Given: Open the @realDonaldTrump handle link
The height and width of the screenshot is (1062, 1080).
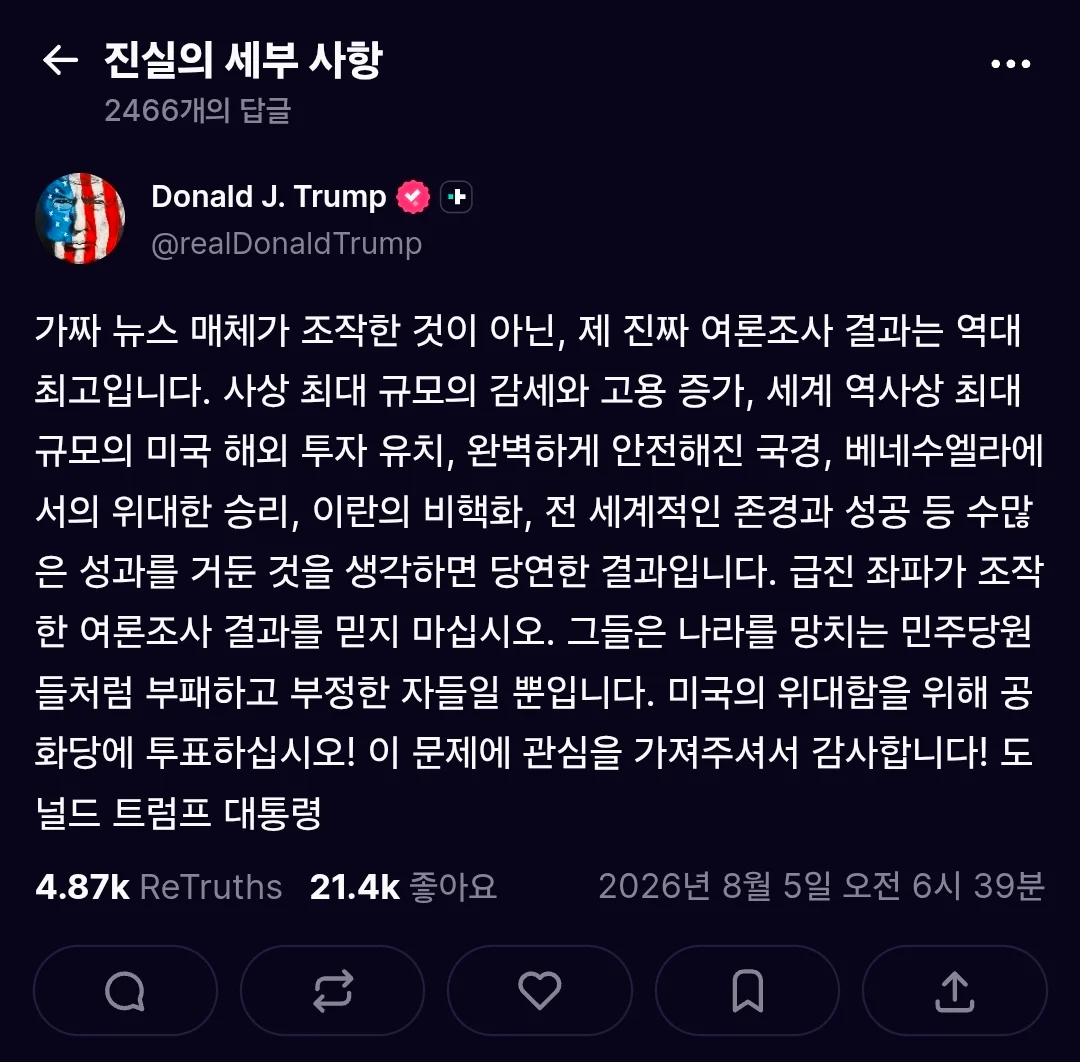Looking at the screenshot, I should tap(286, 244).
